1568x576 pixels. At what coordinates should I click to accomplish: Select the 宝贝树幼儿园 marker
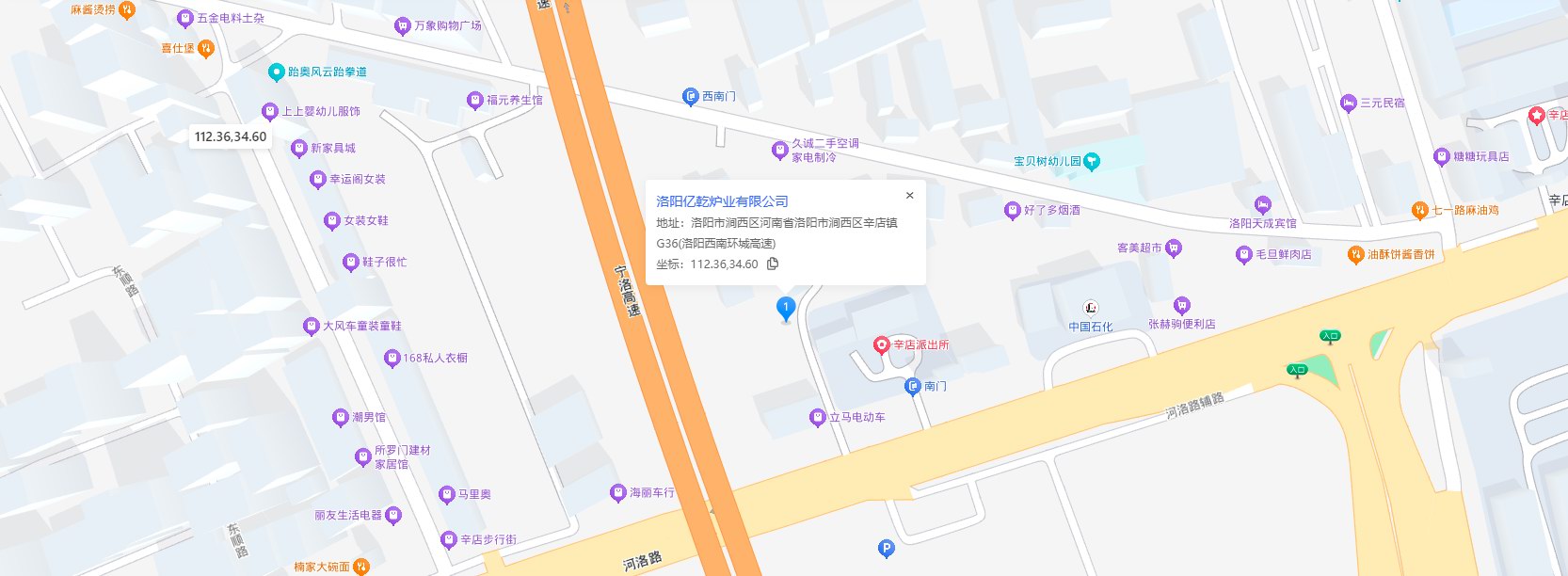1092,161
